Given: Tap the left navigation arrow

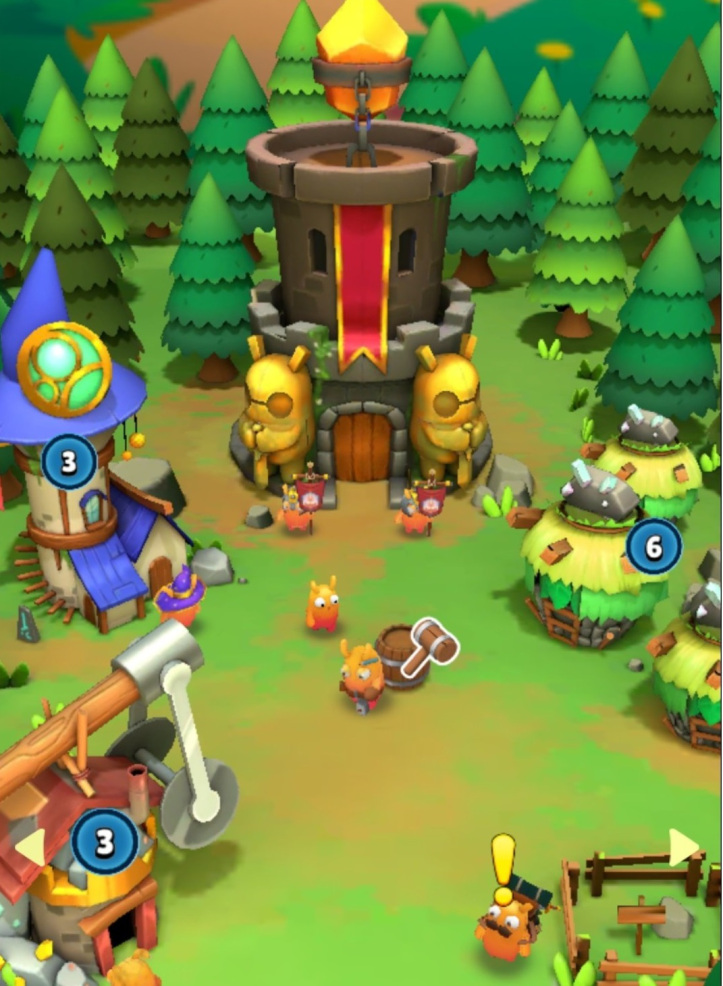Looking at the screenshot, I should tap(28, 848).
